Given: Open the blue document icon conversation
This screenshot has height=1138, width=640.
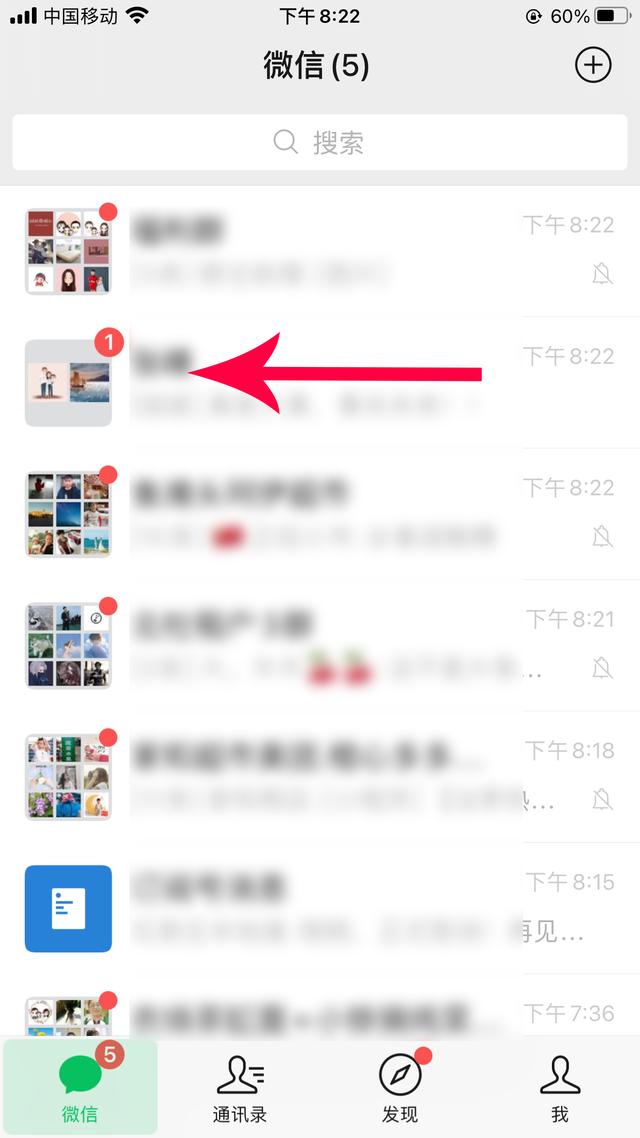Looking at the screenshot, I should (x=320, y=908).
